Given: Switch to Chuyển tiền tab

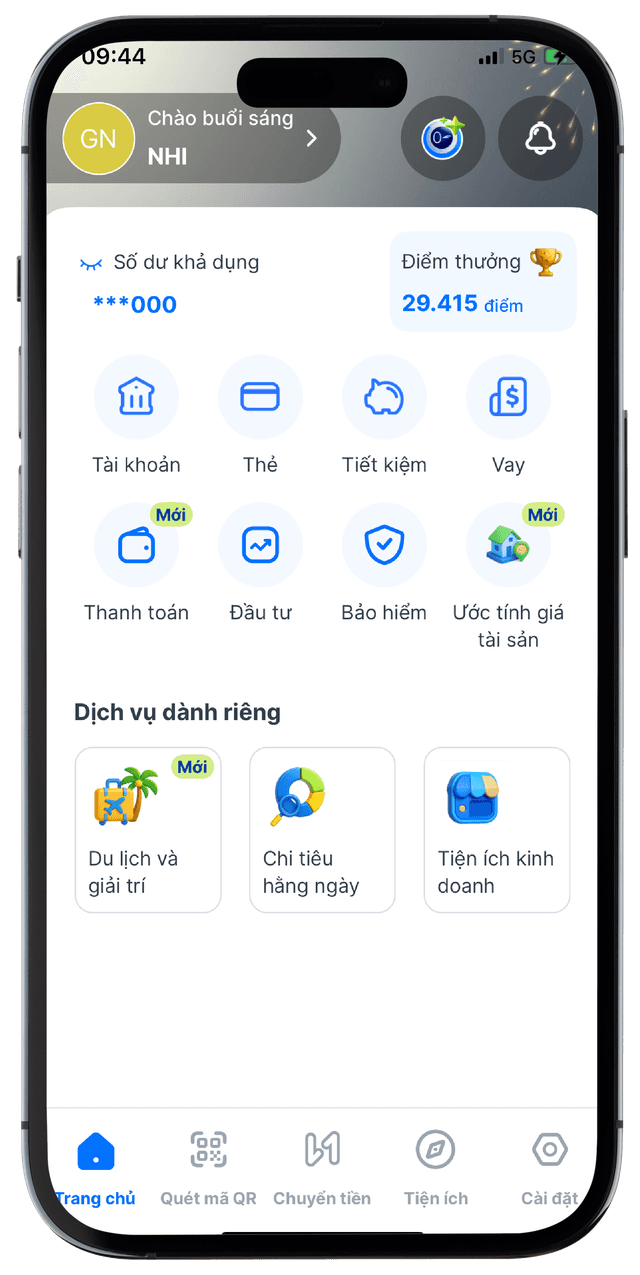Looking at the screenshot, I should 322,1165.
